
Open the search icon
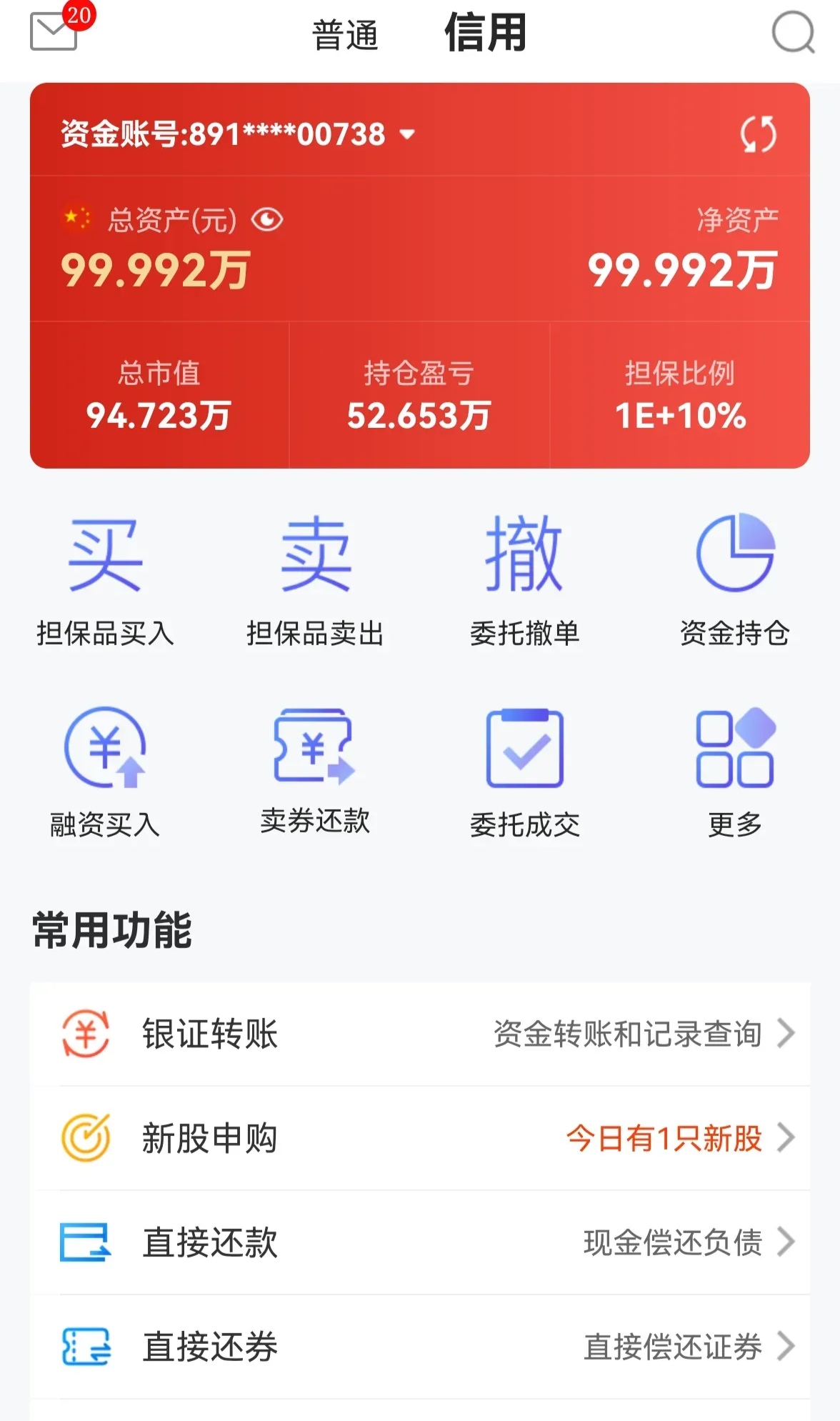(x=793, y=32)
